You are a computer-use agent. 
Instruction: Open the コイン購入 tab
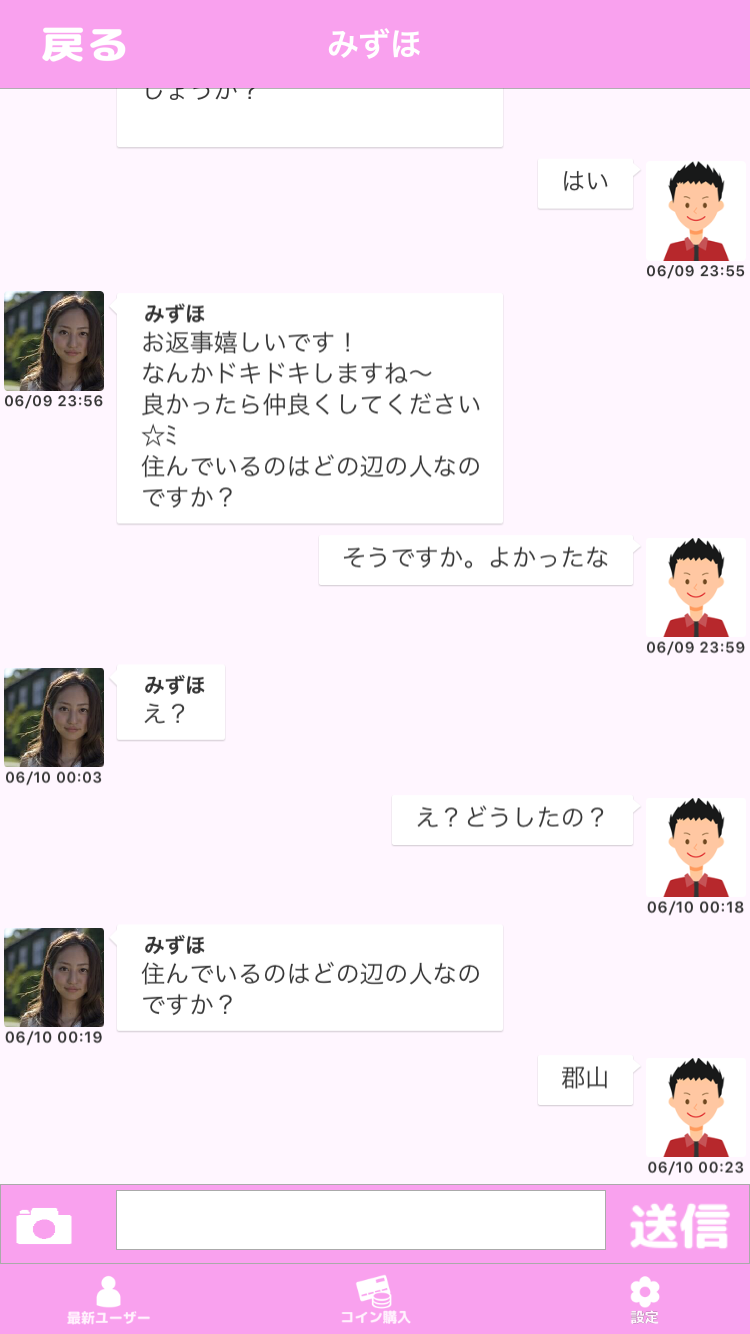[x=375, y=1300]
